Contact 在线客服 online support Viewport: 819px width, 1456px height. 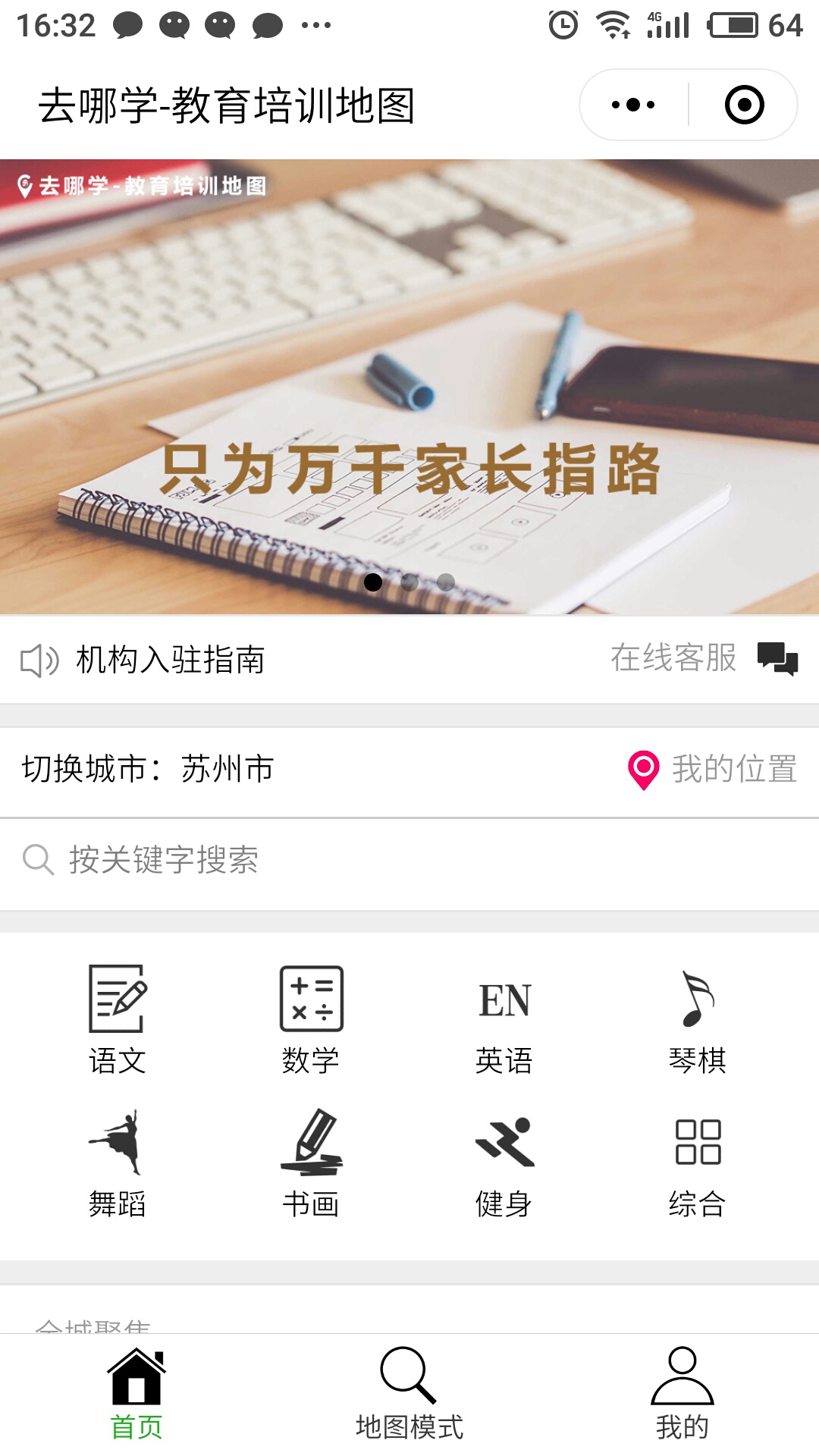pos(704,658)
